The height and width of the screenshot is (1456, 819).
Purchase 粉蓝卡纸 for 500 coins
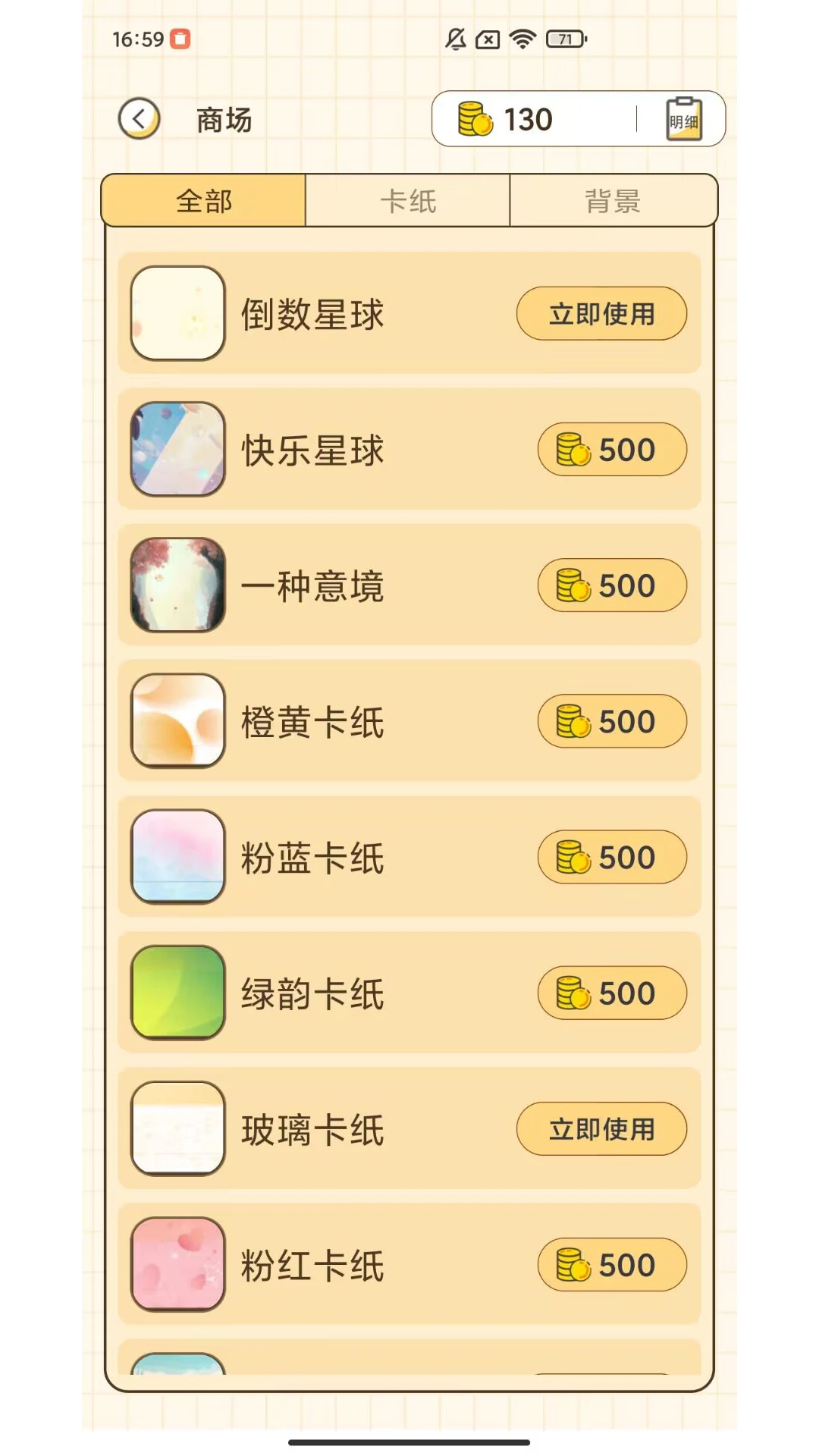[612, 857]
